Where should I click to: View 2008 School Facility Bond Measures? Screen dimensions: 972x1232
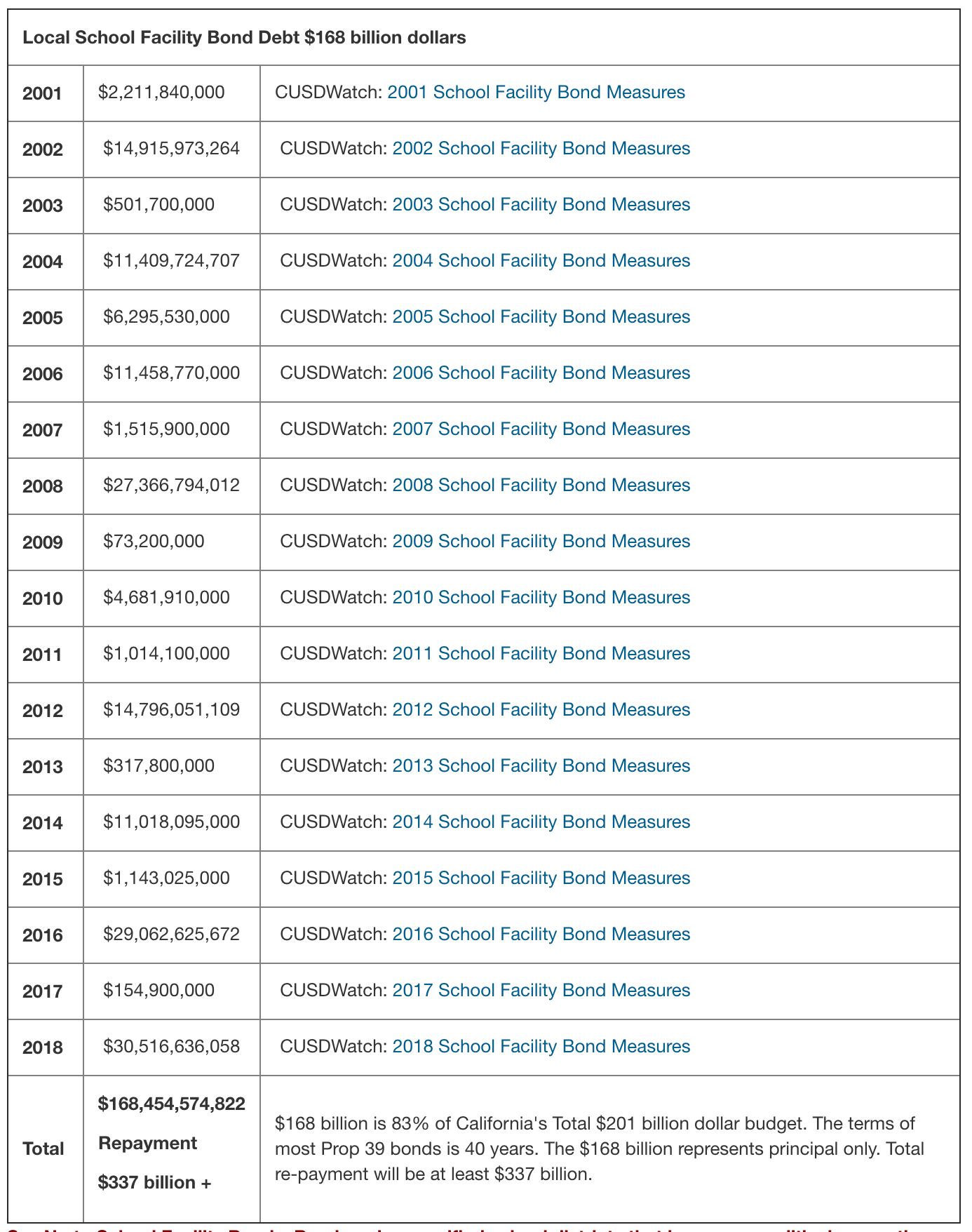pos(541,486)
